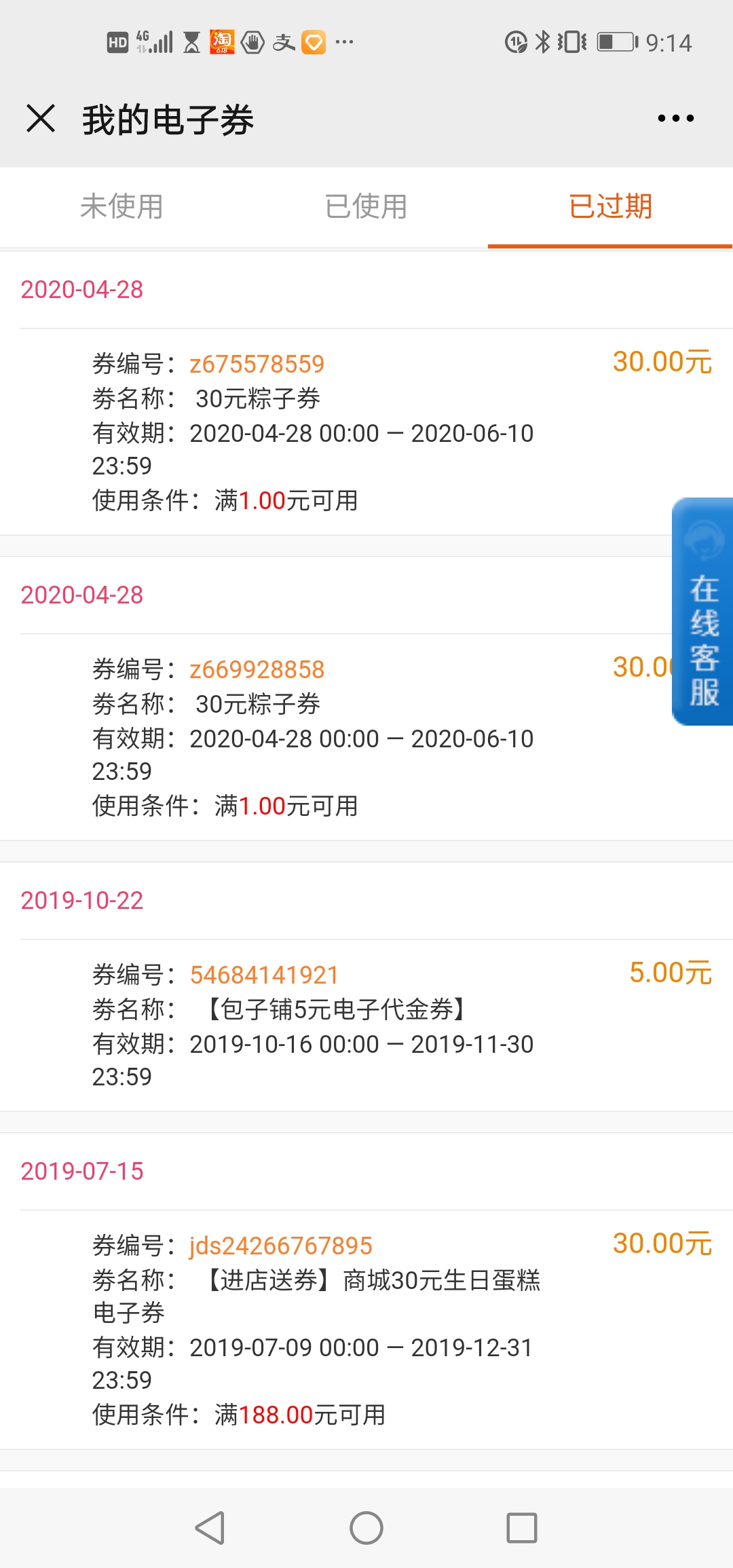
Task: Open the 包子铺5元电子代金券 coupon
Action: pos(366,1025)
